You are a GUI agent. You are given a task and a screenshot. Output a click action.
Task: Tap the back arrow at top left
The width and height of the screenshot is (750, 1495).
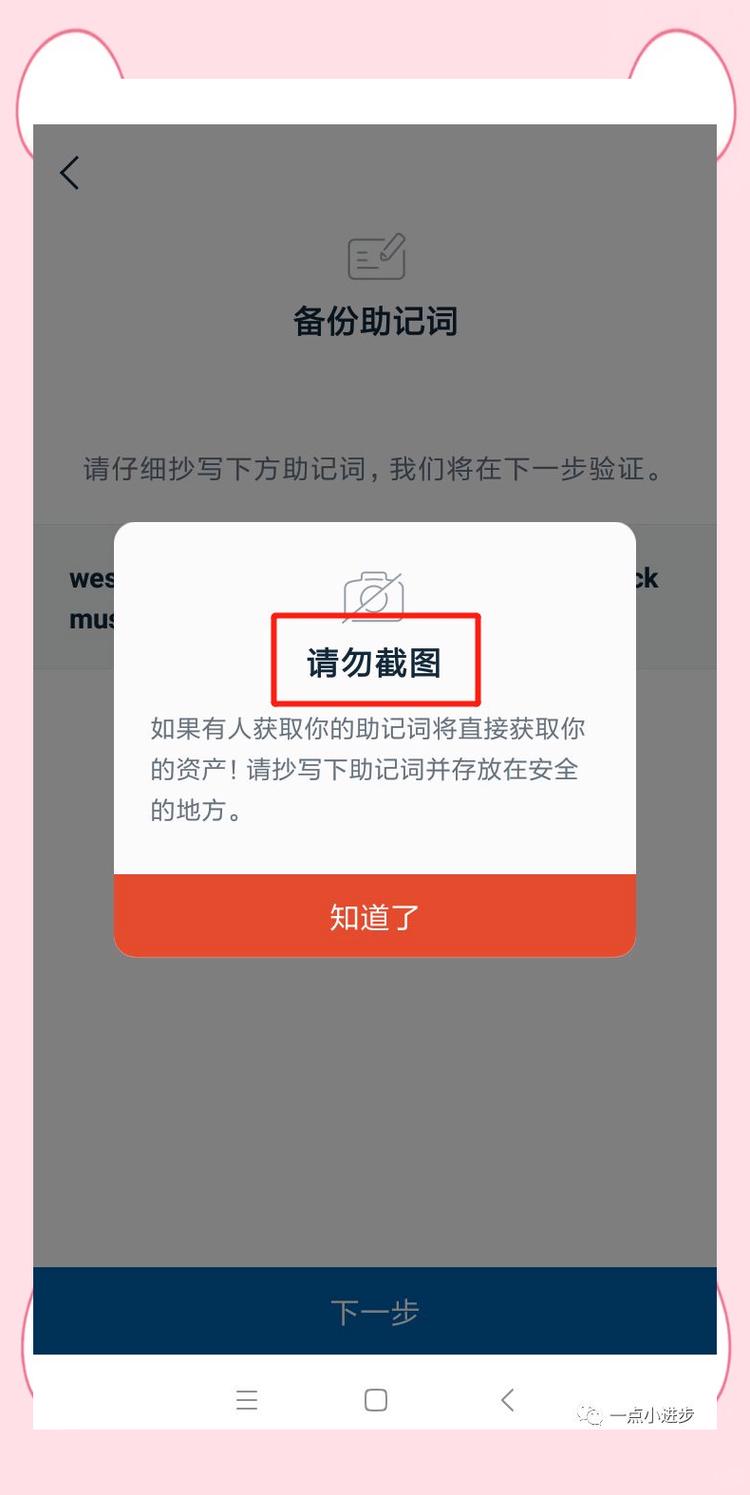click(69, 172)
